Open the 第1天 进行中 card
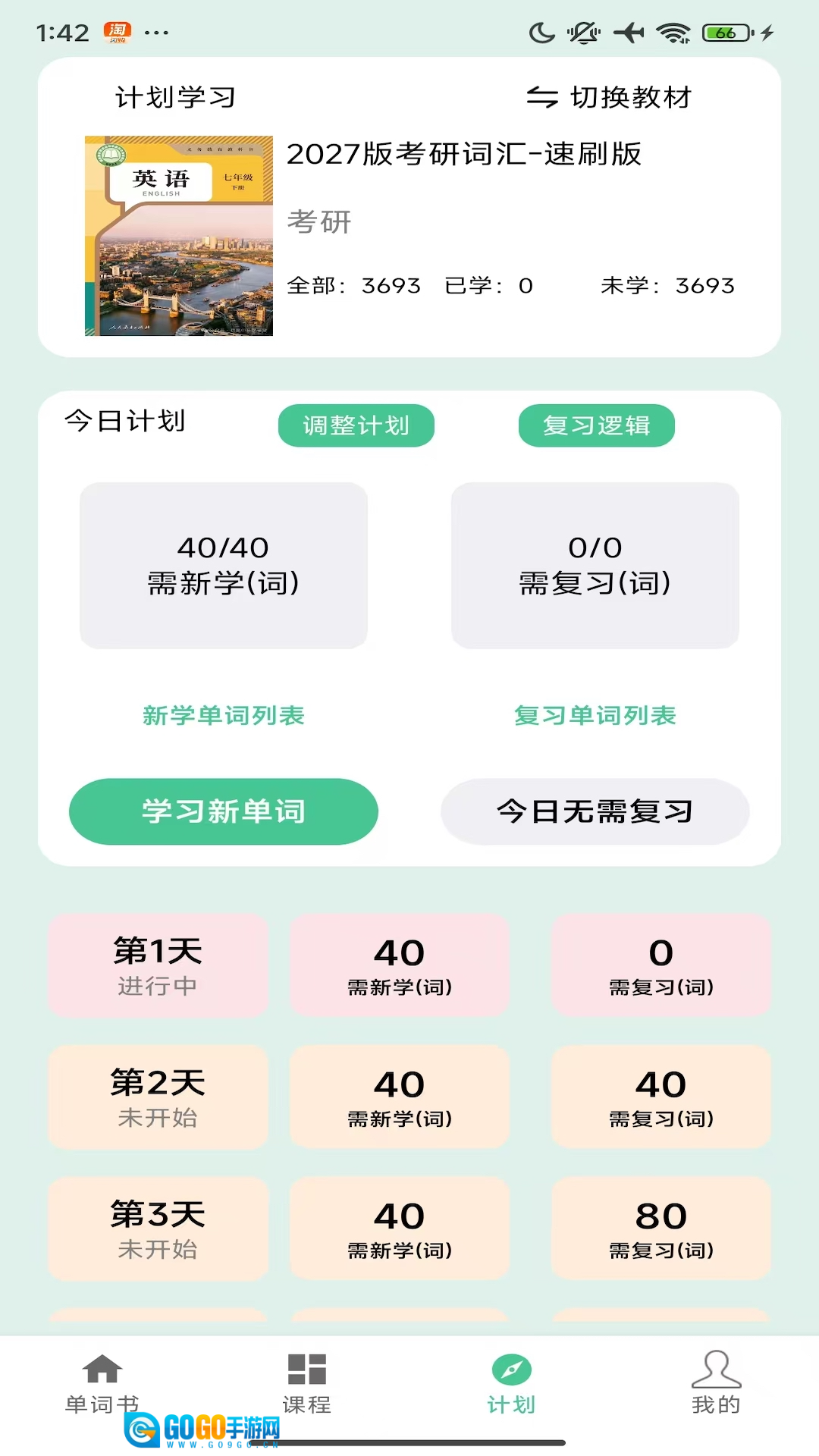Image resolution: width=819 pixels, height=1456 pixels. (x=158, y=965)
